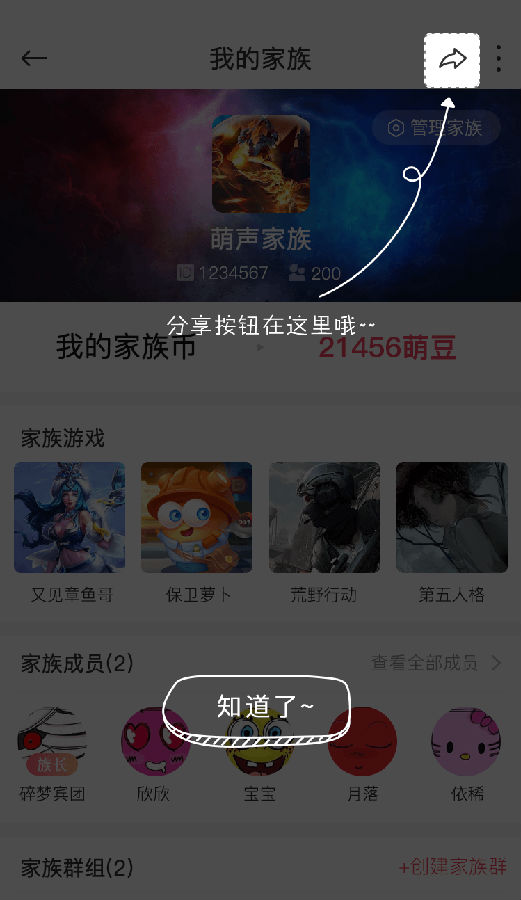Tap the highlighted share arrow icon
The height and width of the screenshot is (900, 521).
[x=452, y=60]
